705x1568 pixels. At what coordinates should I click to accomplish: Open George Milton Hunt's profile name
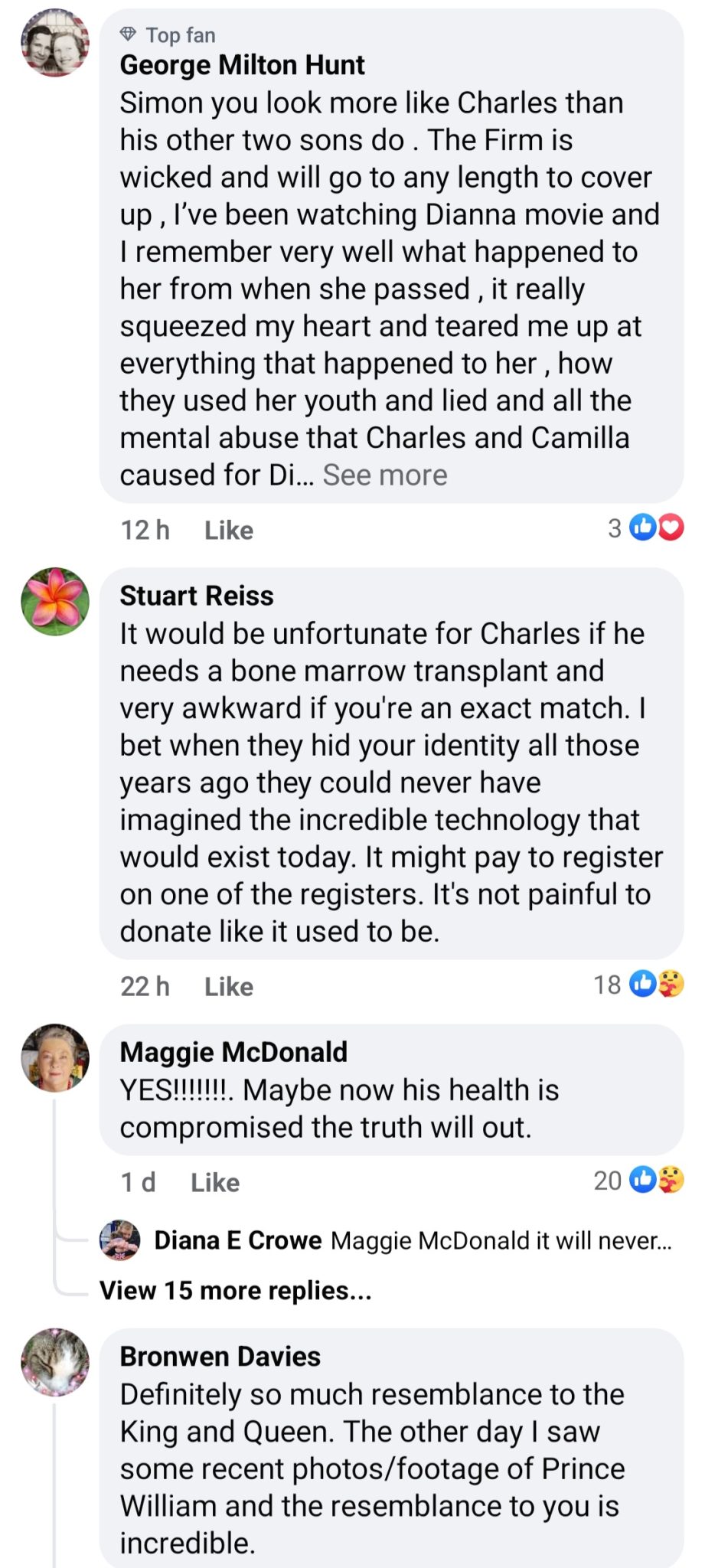242,65
